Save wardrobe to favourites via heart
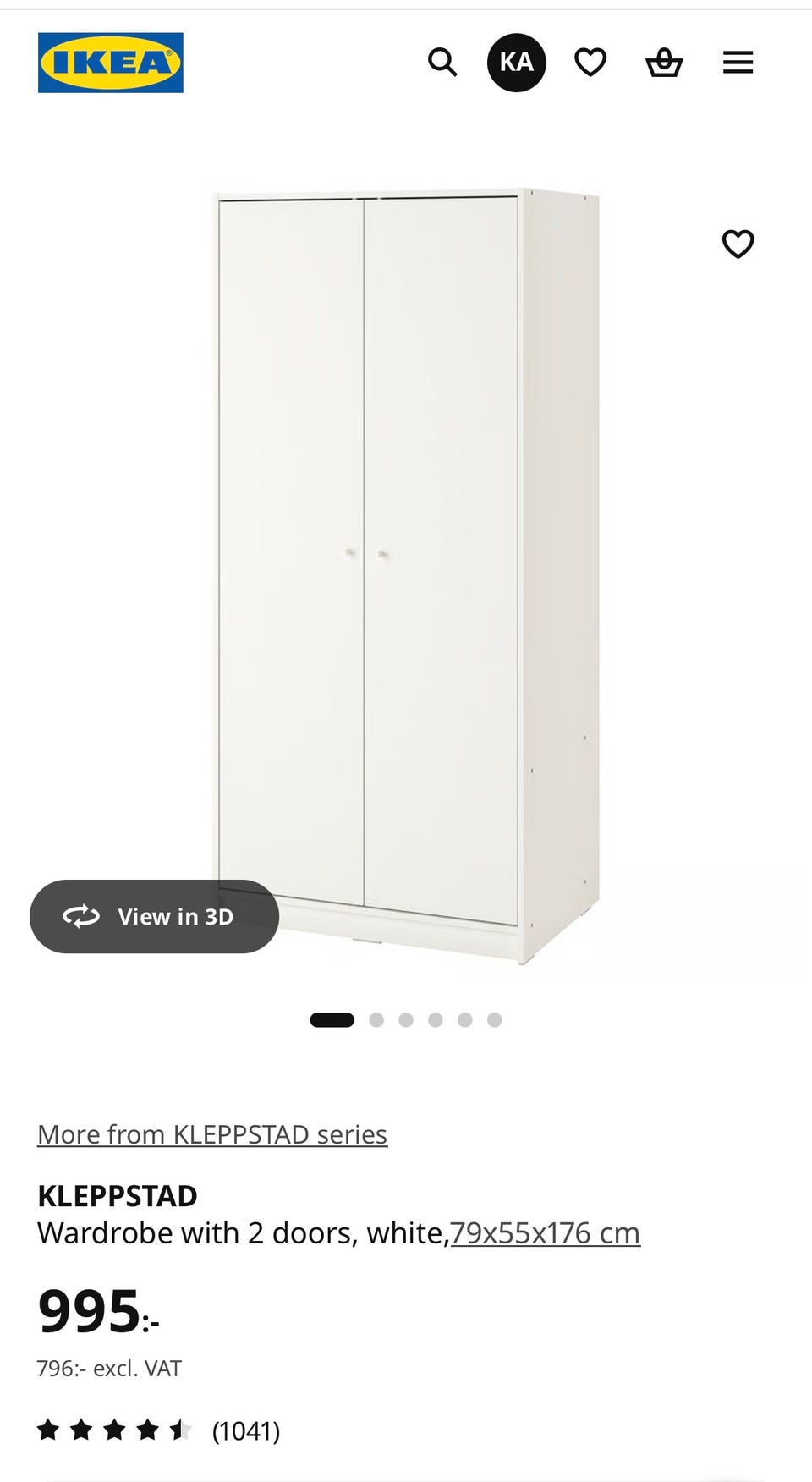Screen dimensions: 812x1482 tap(738, 244)
